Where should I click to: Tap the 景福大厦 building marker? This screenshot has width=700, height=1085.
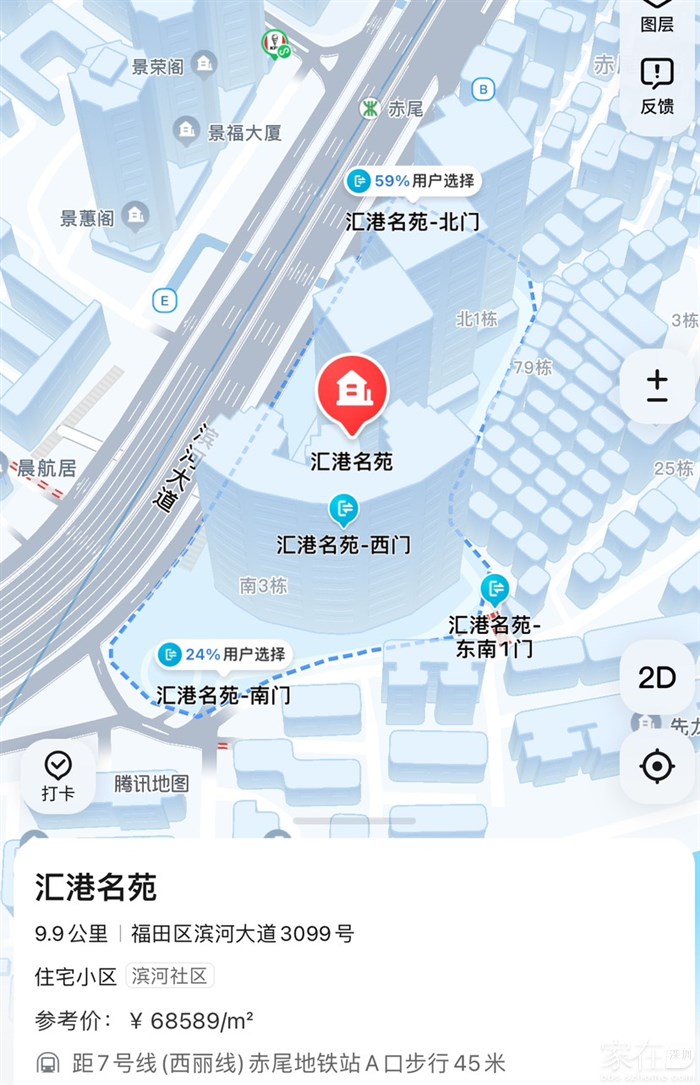(x=186, y=129)
